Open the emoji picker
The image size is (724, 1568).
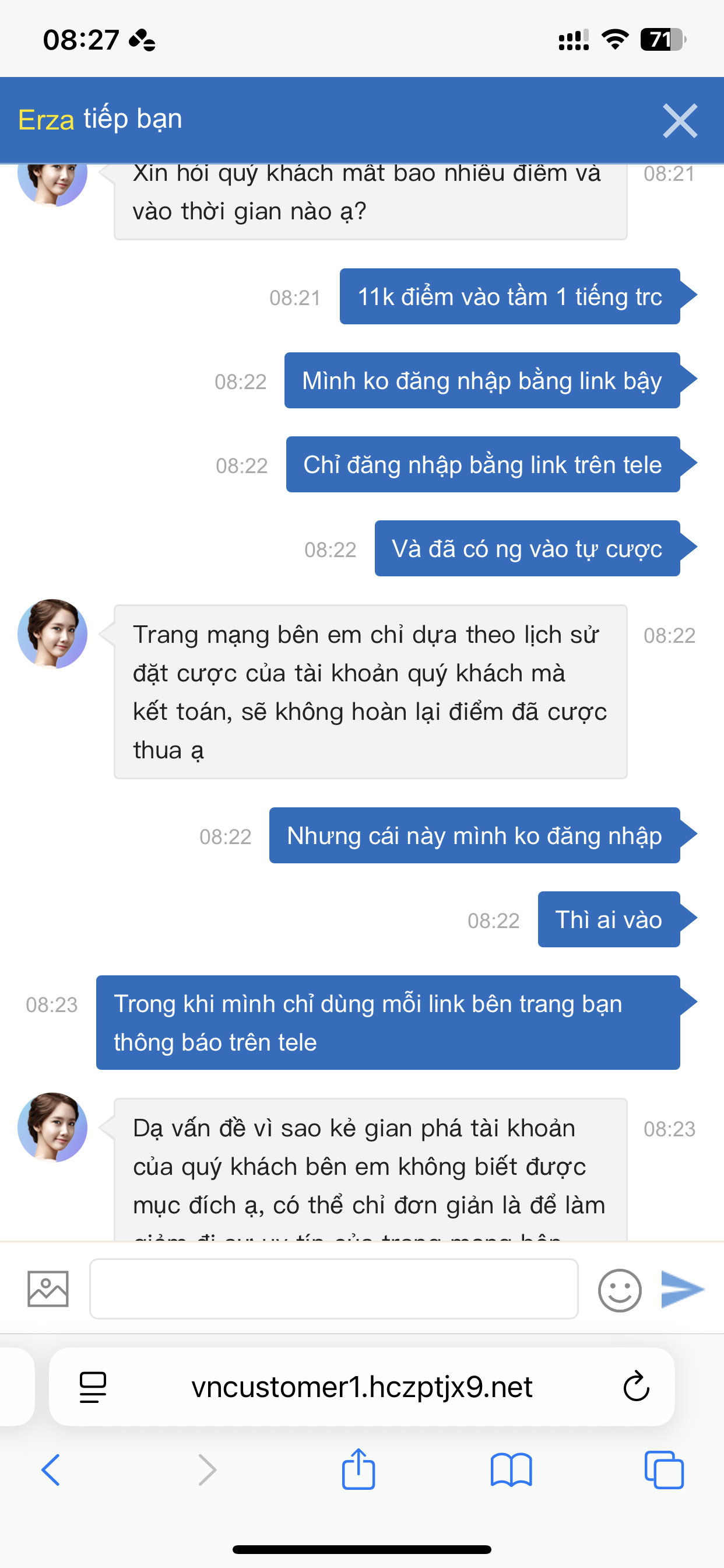coord(619,1290)
